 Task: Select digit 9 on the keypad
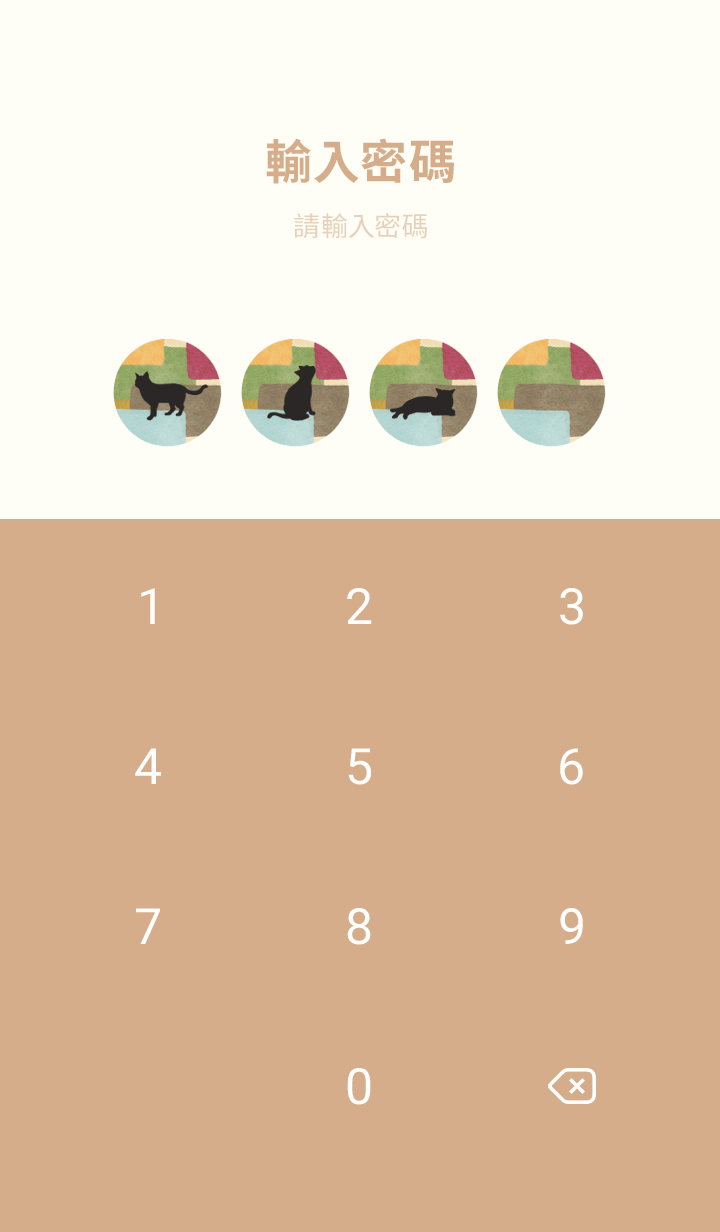[x=571, y=927]
